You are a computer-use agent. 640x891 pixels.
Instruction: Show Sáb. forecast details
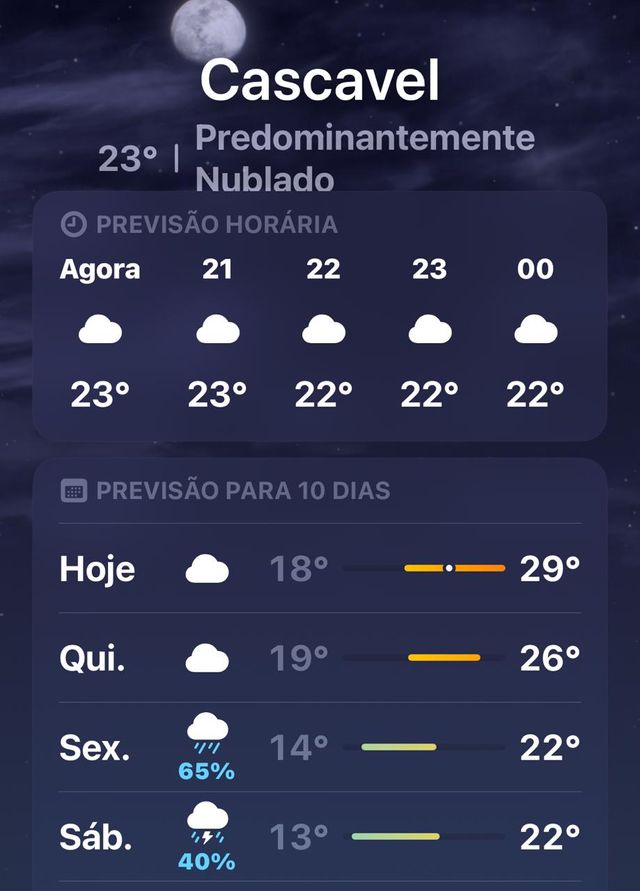320,836
